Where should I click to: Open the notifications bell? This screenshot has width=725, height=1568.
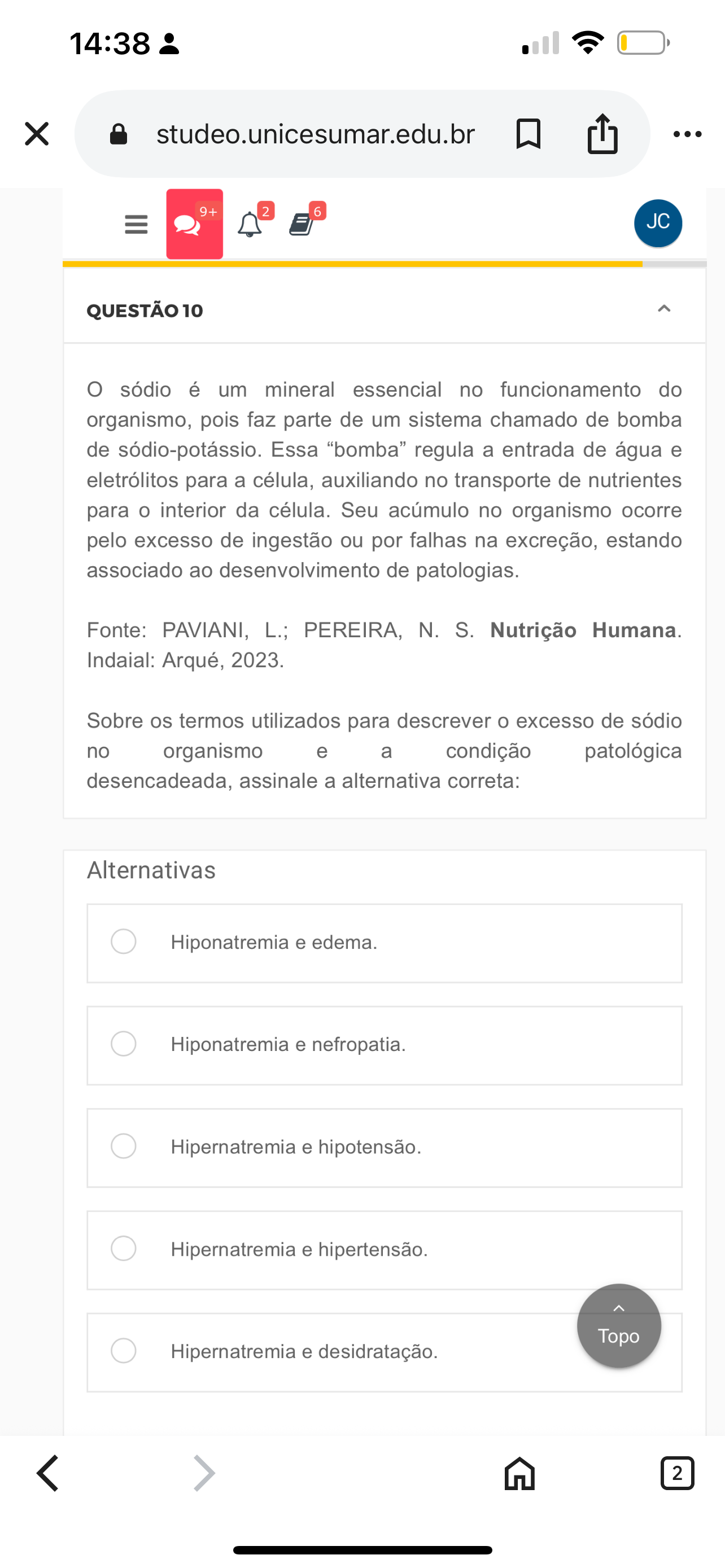coord(250,224)
